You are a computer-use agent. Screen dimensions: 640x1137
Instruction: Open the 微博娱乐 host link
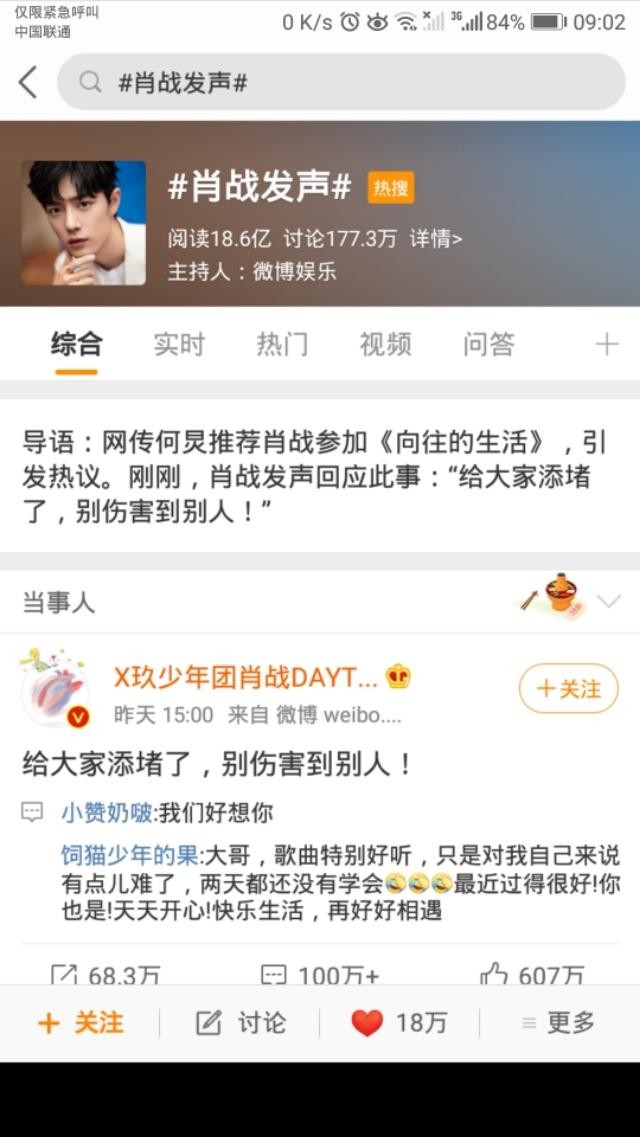coord(294,271)
